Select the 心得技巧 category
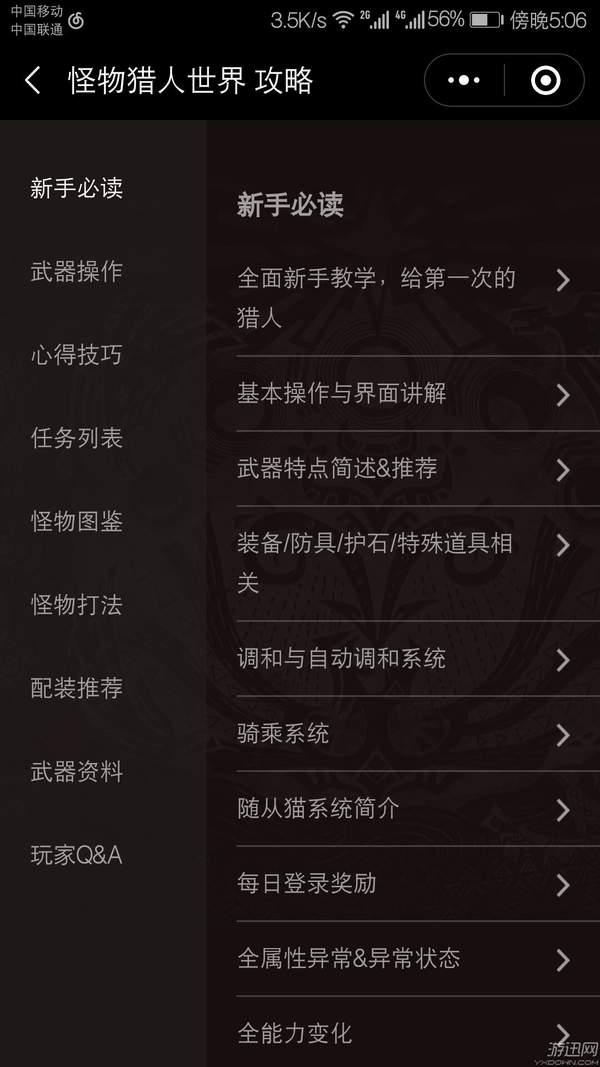Image resolution: width=600 pixels, height=1067 pixels. point(76,354)
